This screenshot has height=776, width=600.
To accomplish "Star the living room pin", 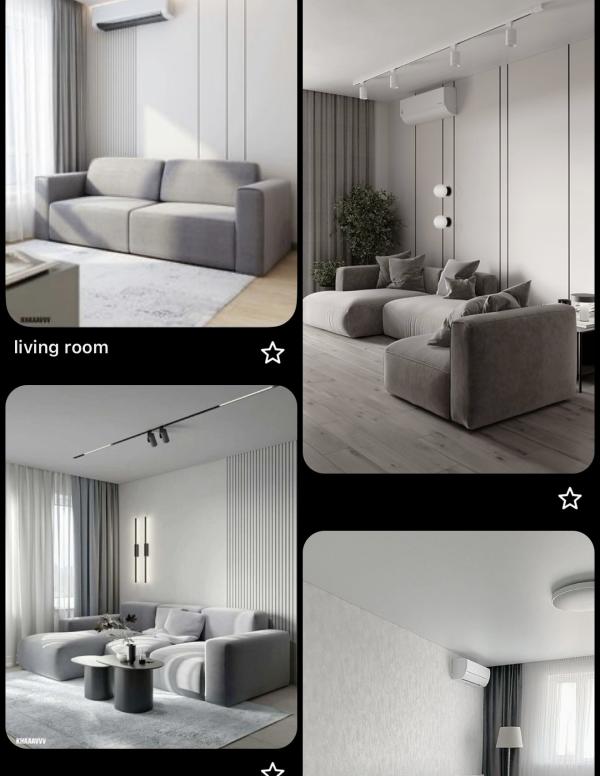I will tap(272, 353).
